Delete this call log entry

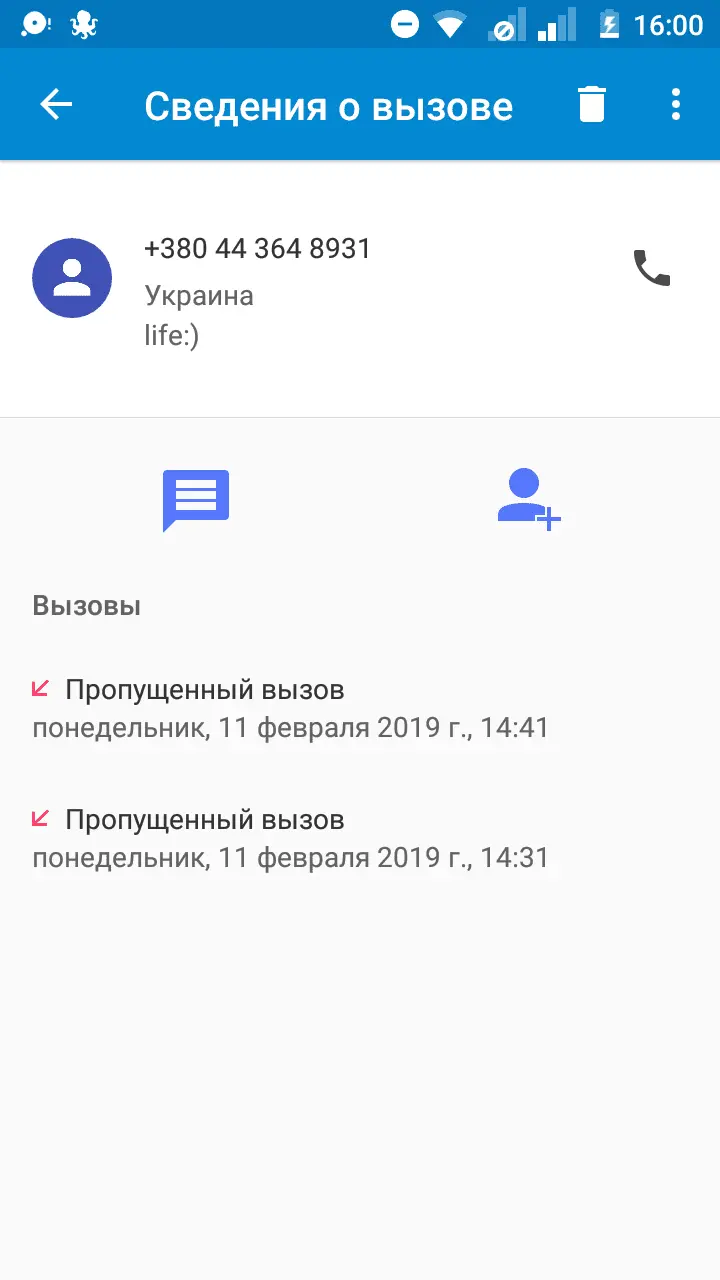[592, 105]
